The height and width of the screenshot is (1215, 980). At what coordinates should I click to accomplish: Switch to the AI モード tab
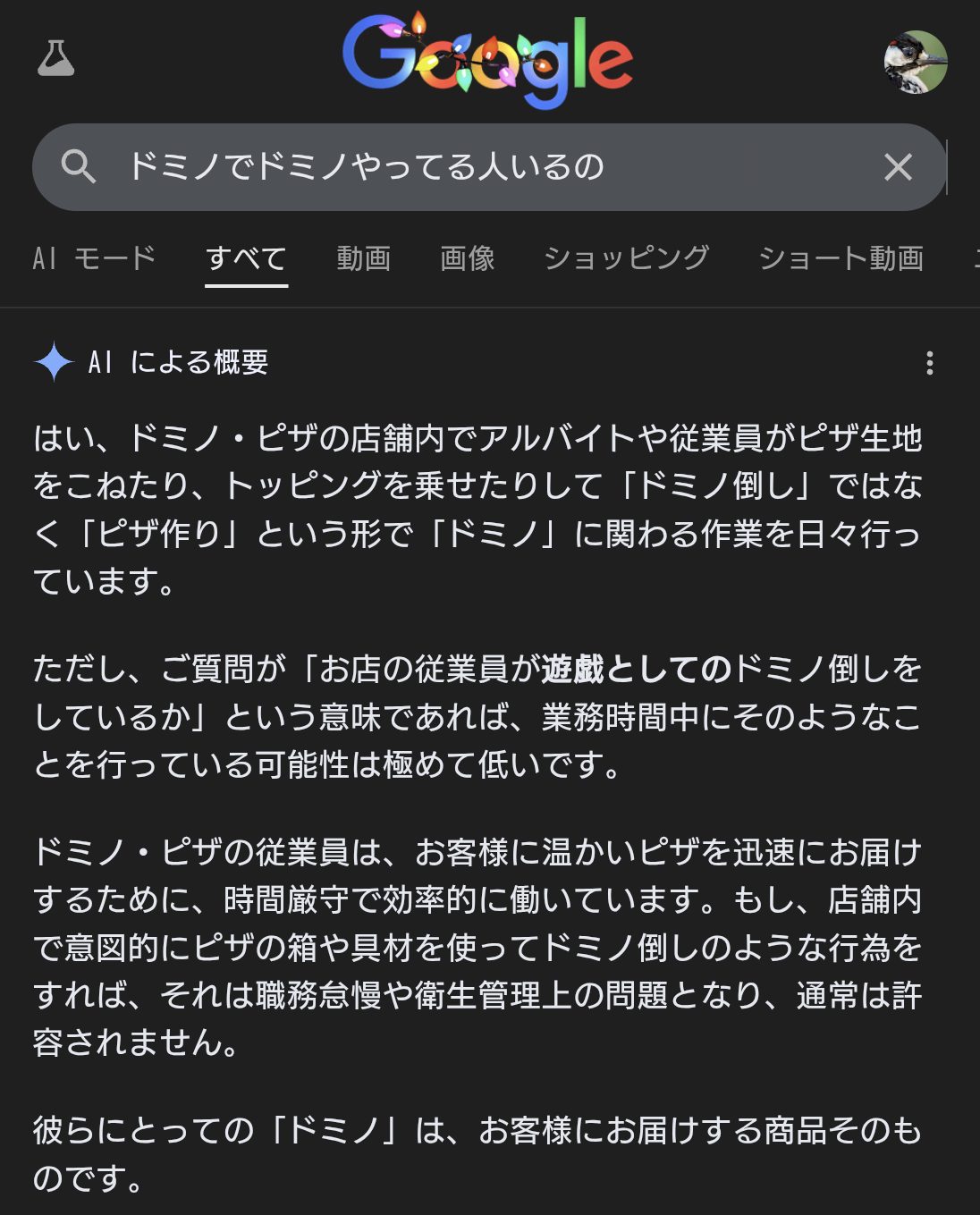tap(94, 258)
